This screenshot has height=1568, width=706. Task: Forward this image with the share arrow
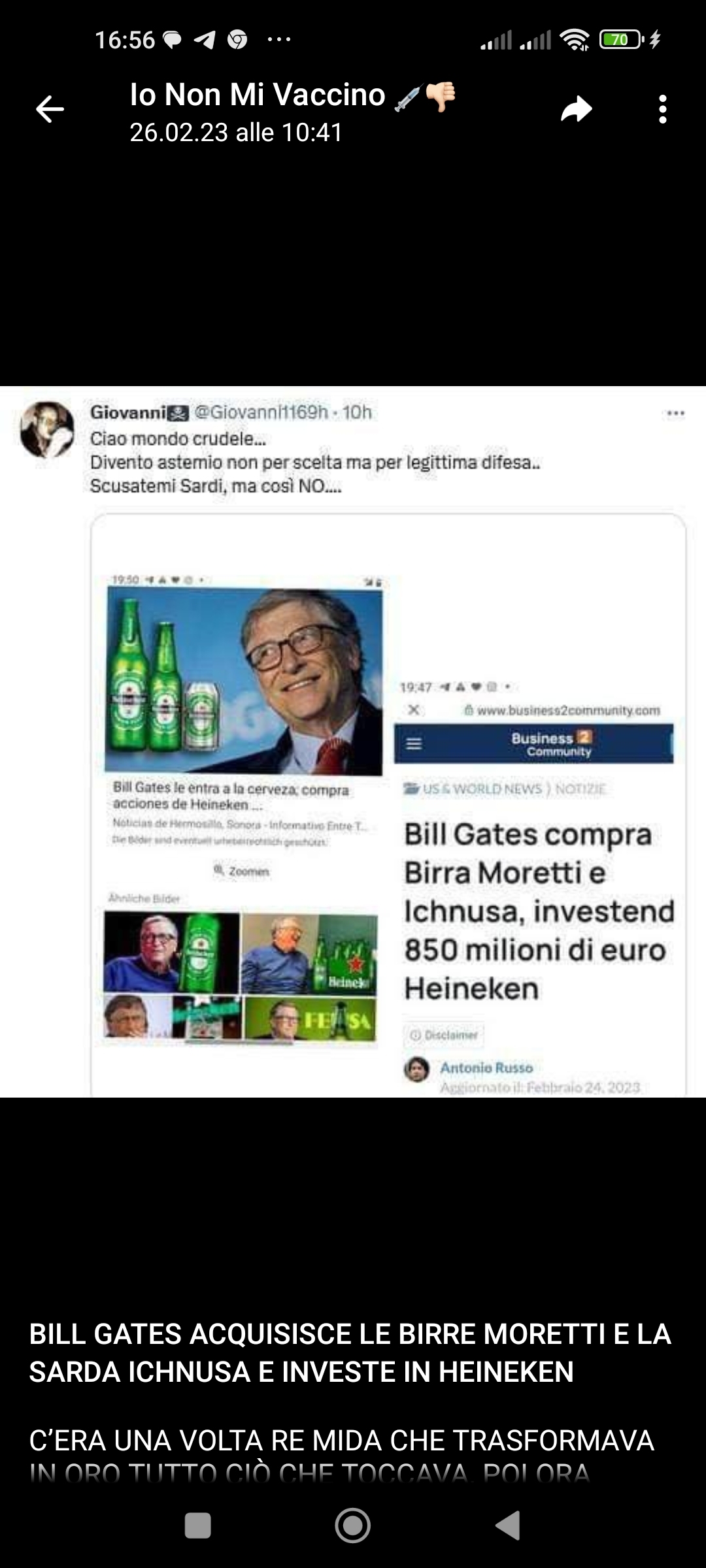point(577,109)
